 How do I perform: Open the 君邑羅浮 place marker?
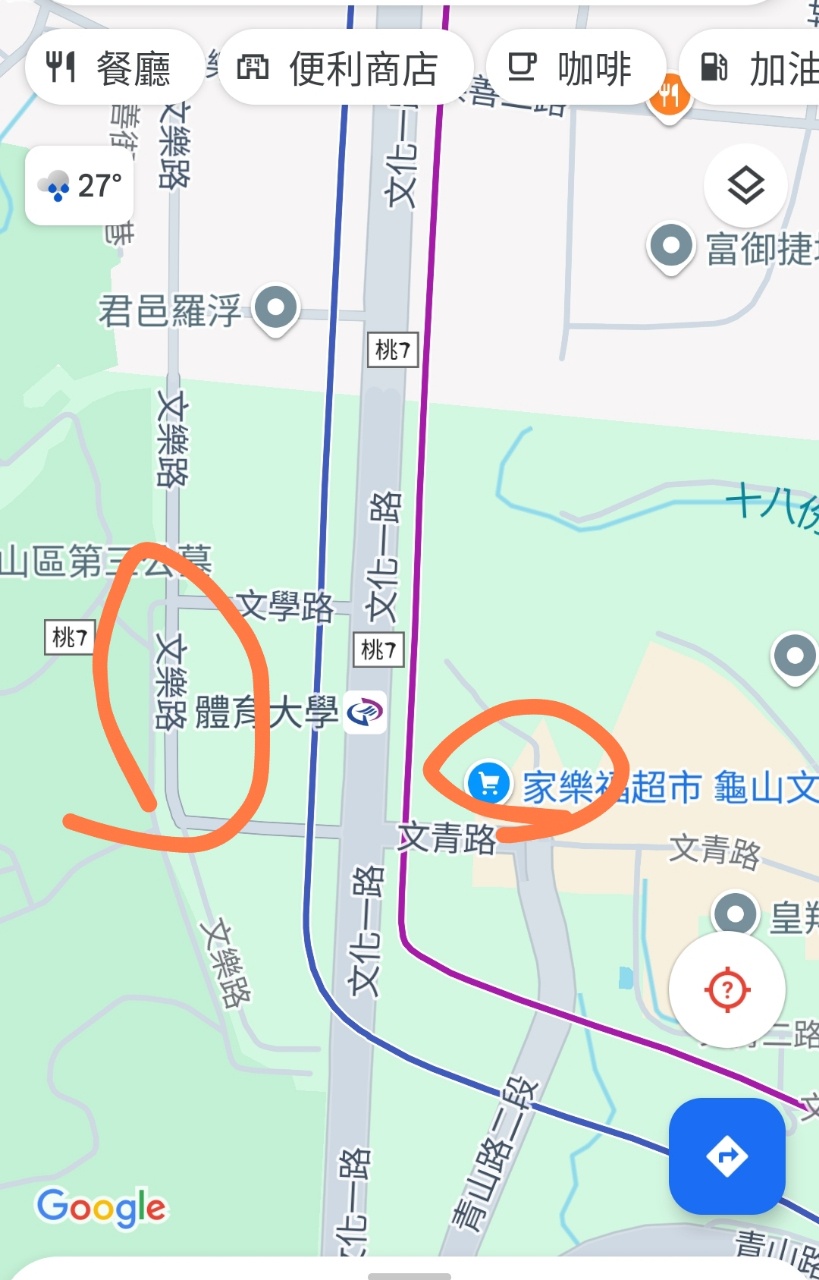[x=277, y=309]
